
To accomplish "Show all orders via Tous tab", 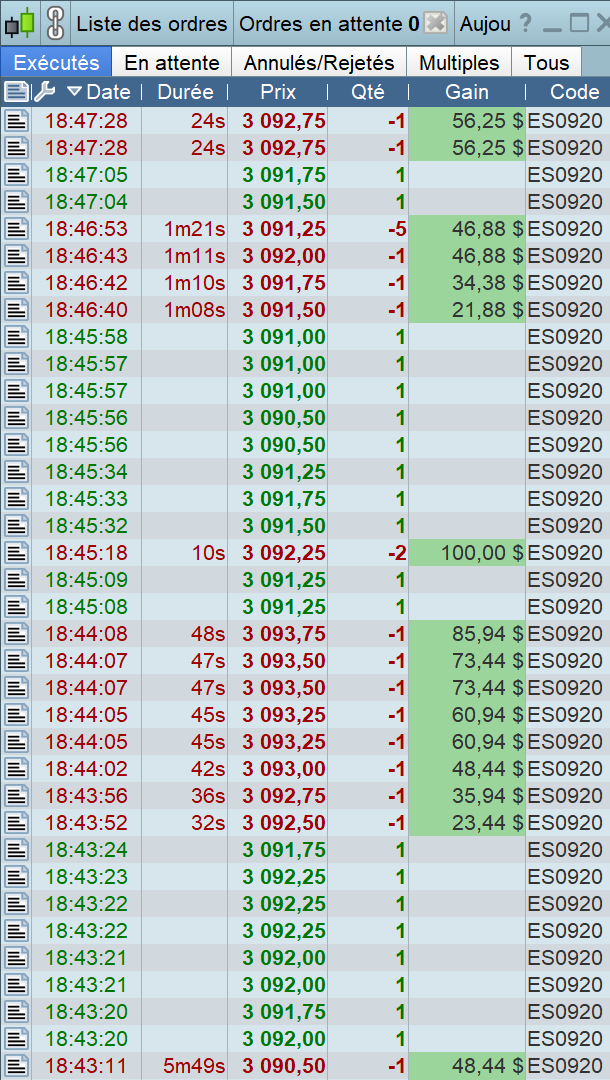I will coord(546,63).
